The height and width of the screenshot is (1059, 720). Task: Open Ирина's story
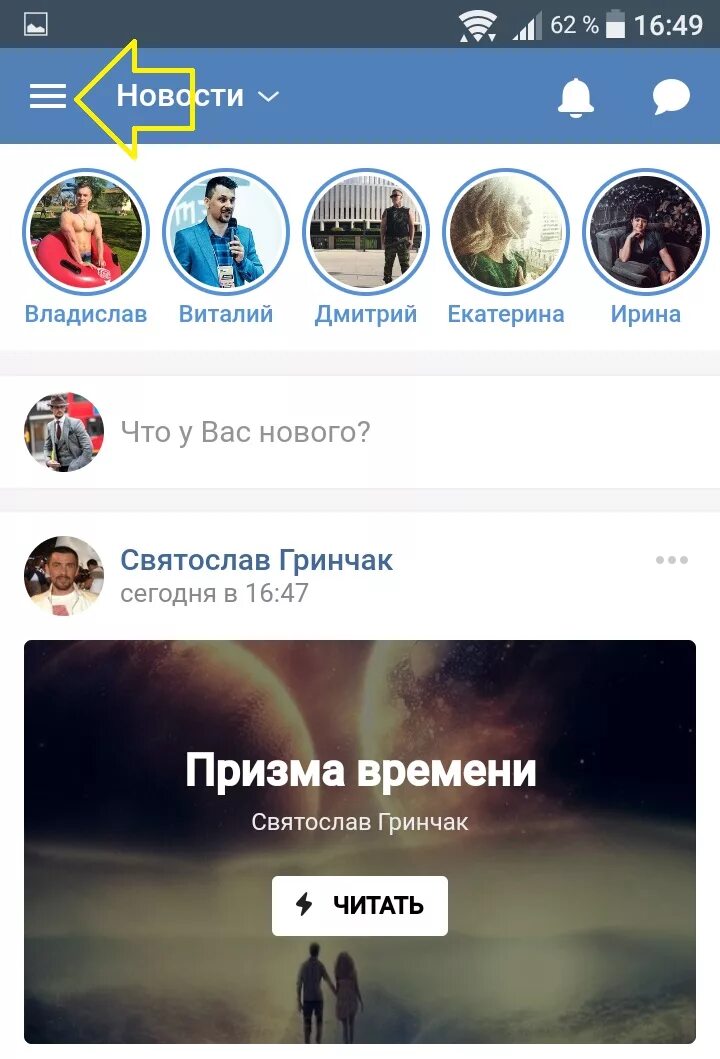click(645, 232)
